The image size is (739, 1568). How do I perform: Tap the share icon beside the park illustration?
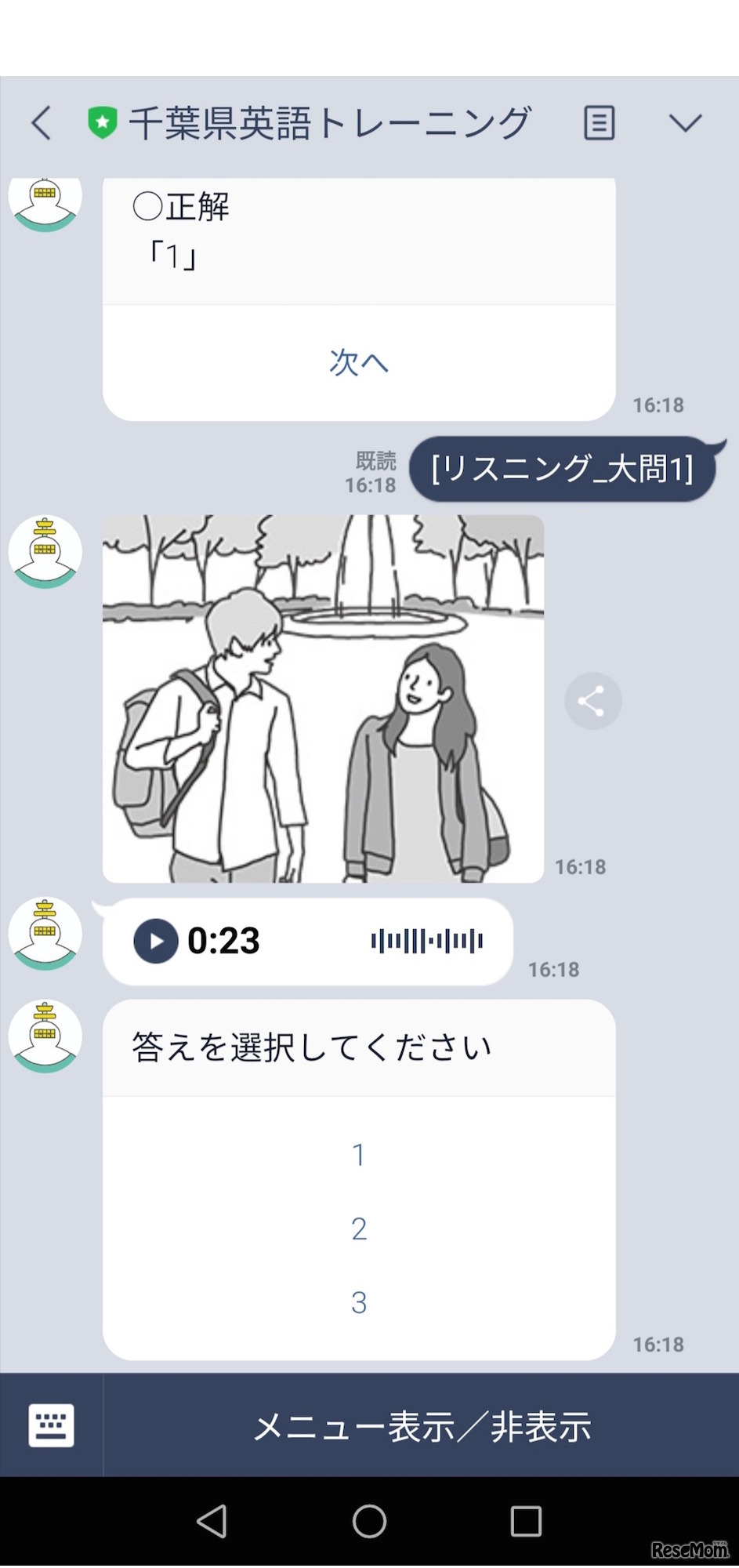[x=592, y=700]
